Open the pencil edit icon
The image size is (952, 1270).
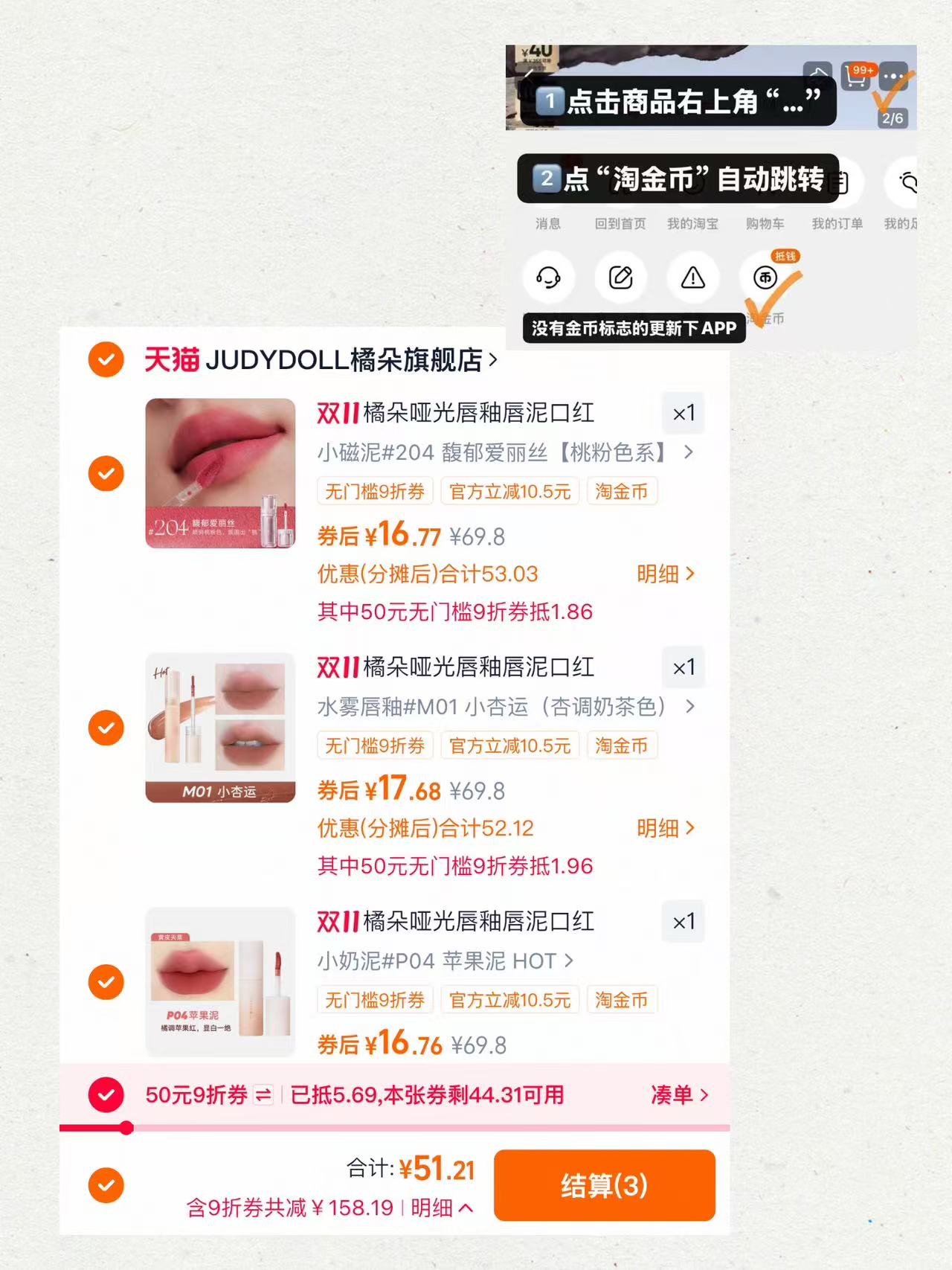(620, 278)
